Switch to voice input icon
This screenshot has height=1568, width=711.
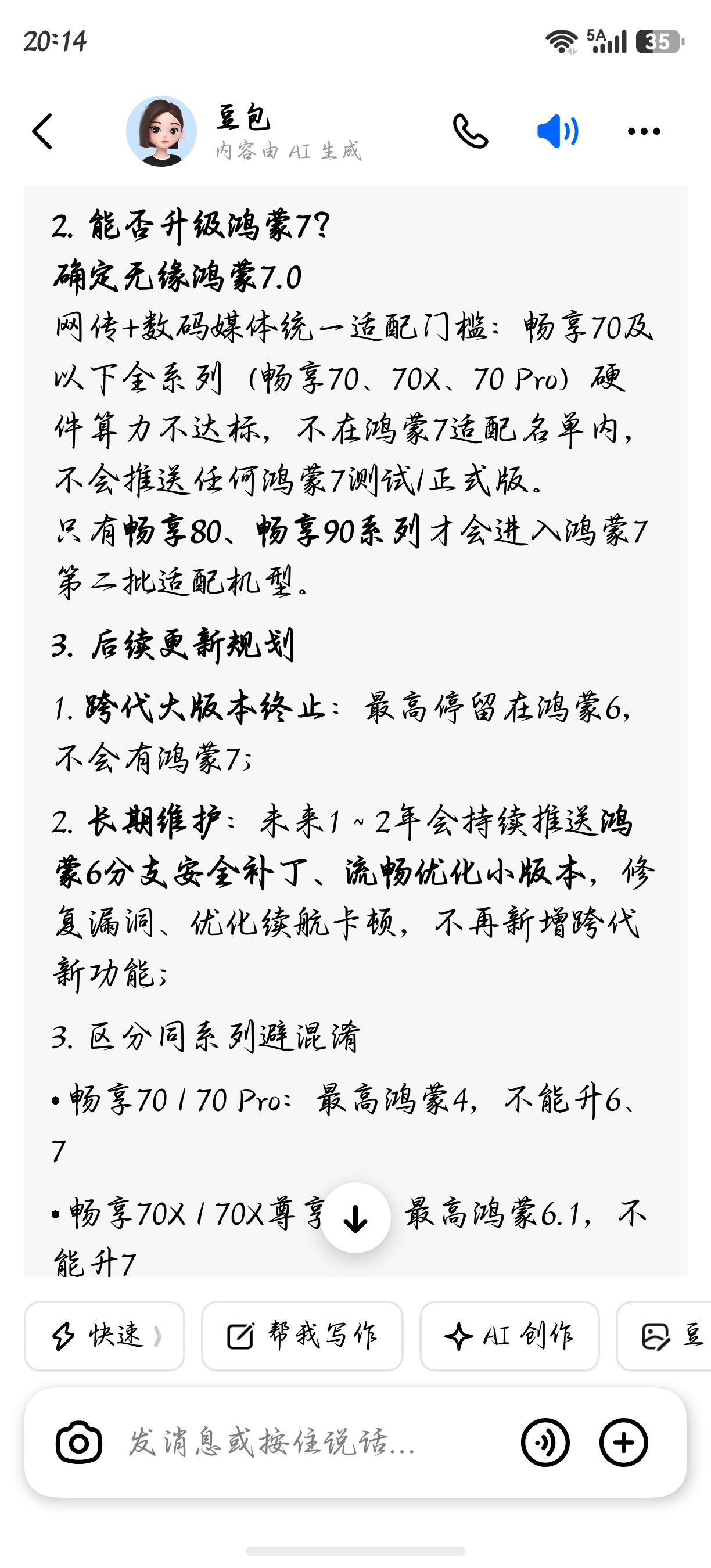[545, 1443]
